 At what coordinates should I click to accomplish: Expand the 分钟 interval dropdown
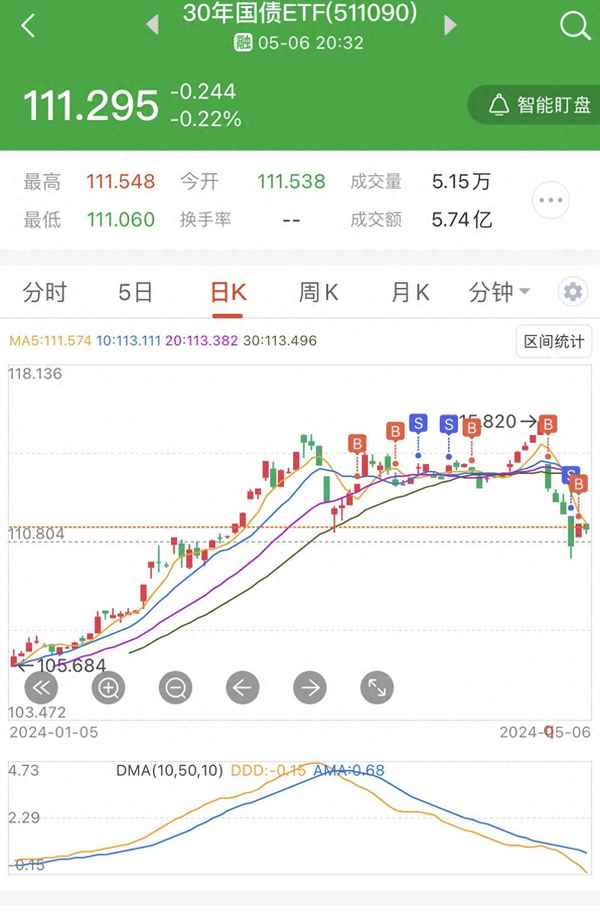[x=499, y=292]
